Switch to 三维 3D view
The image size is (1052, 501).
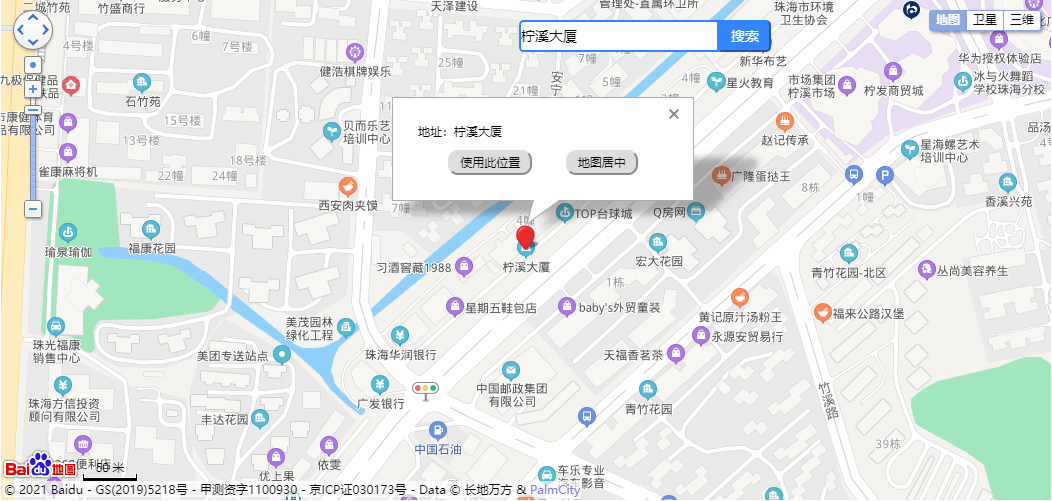[1021, 20]
